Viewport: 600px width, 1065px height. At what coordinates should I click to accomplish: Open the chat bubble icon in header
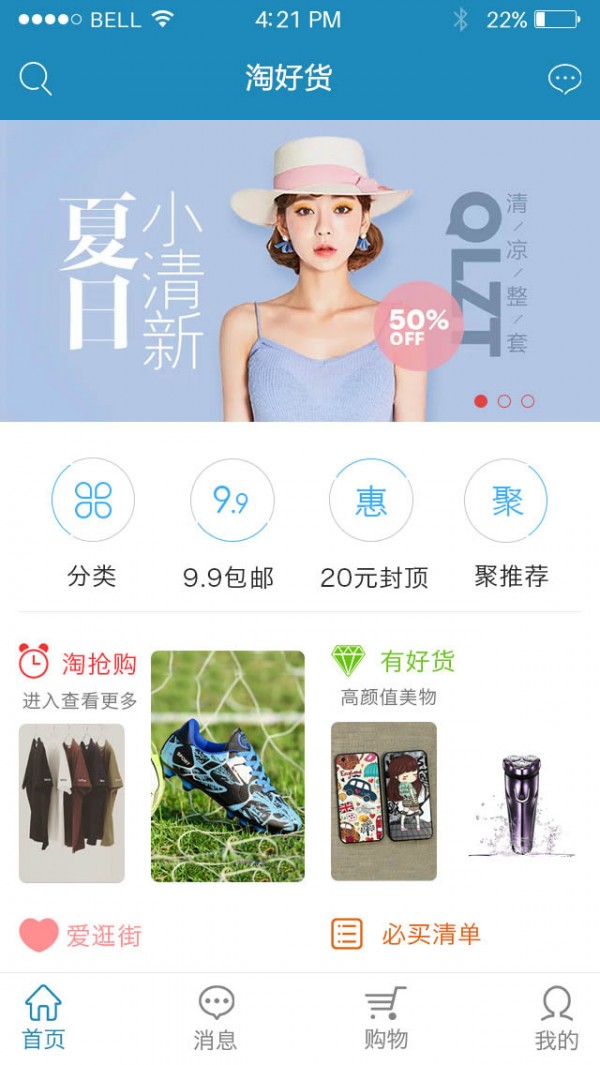[x=565, y=79]
